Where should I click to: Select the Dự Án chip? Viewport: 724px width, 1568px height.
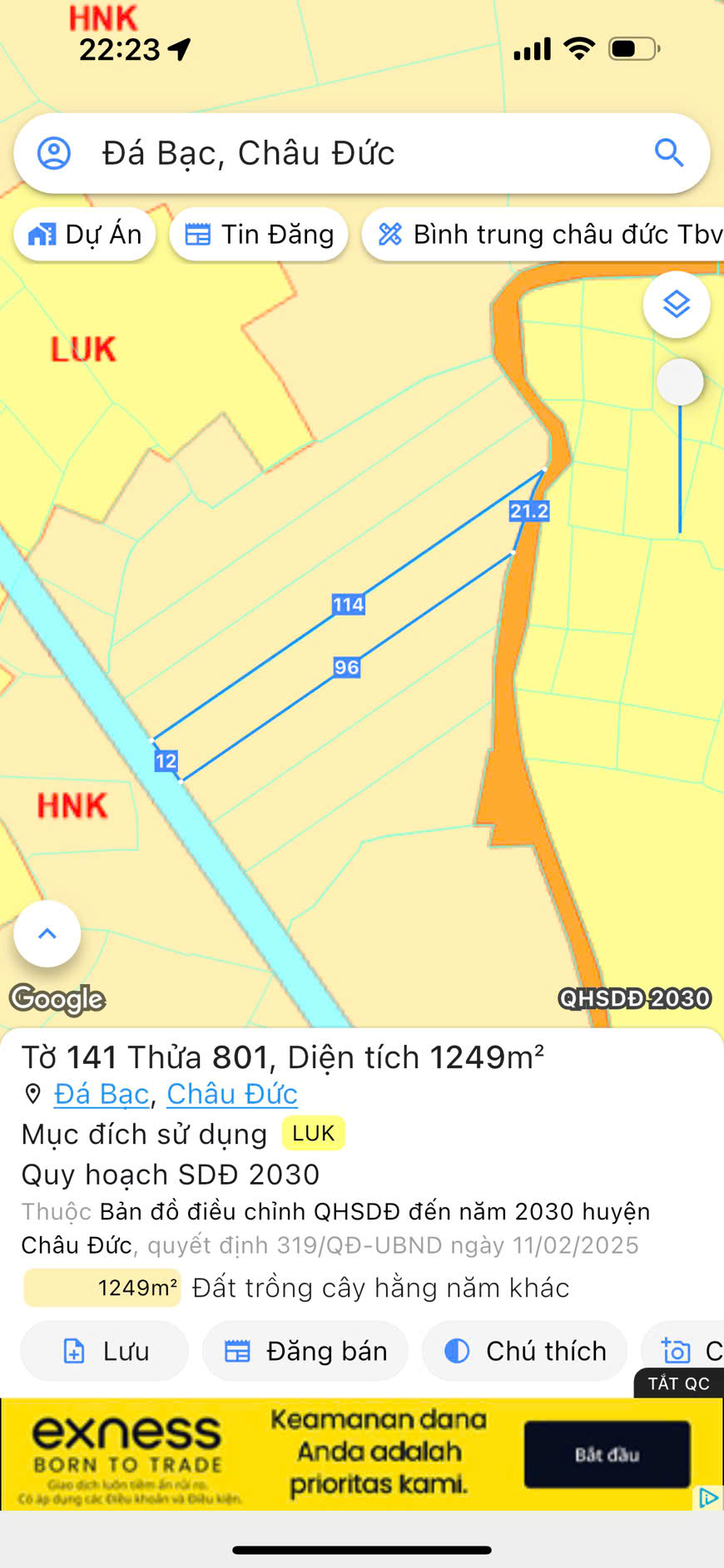(85, 235)
